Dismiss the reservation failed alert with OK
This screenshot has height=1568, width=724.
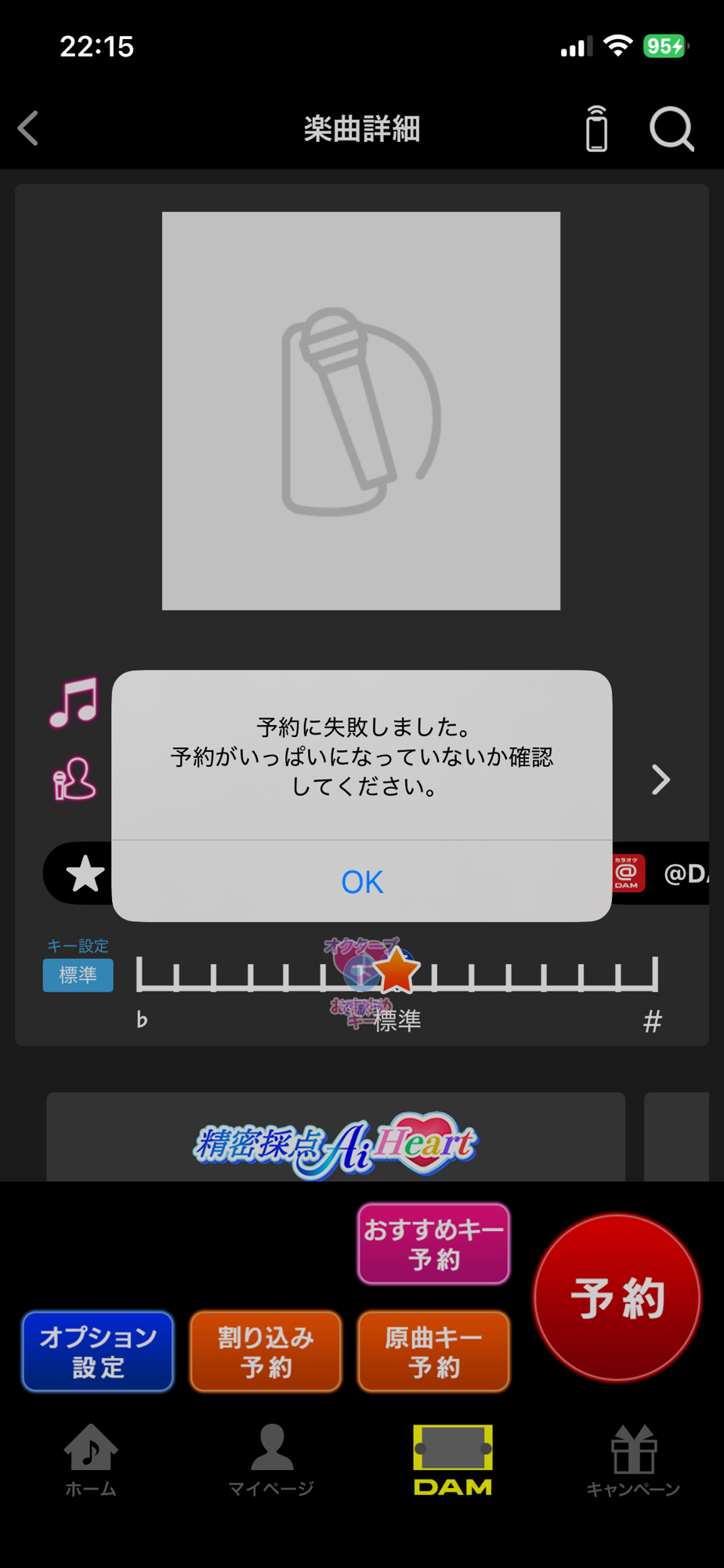pyautogui.click(x=362, y=882)
